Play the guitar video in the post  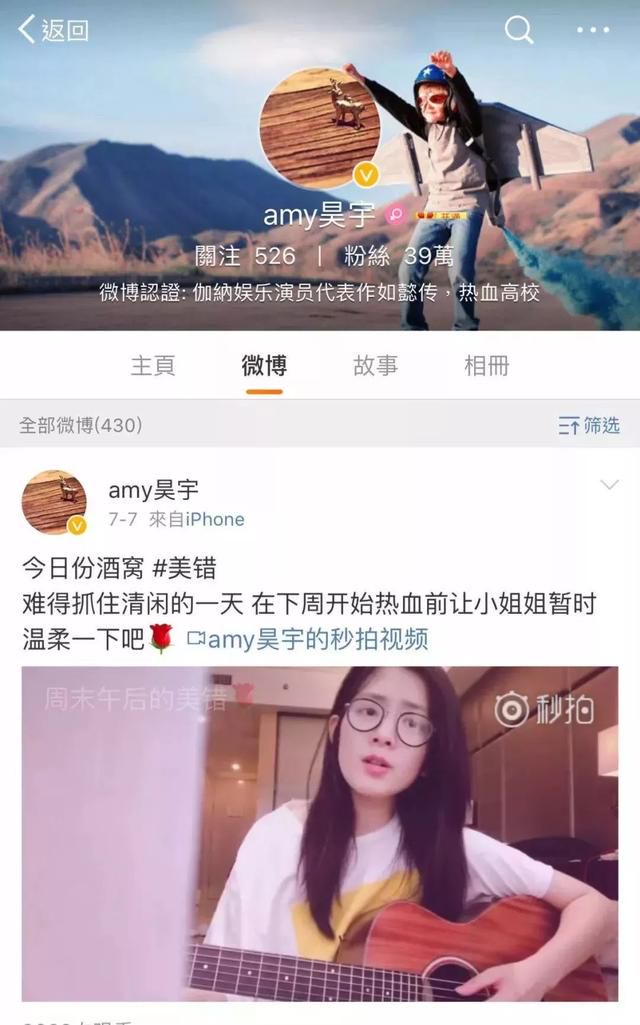coord(320,833)
